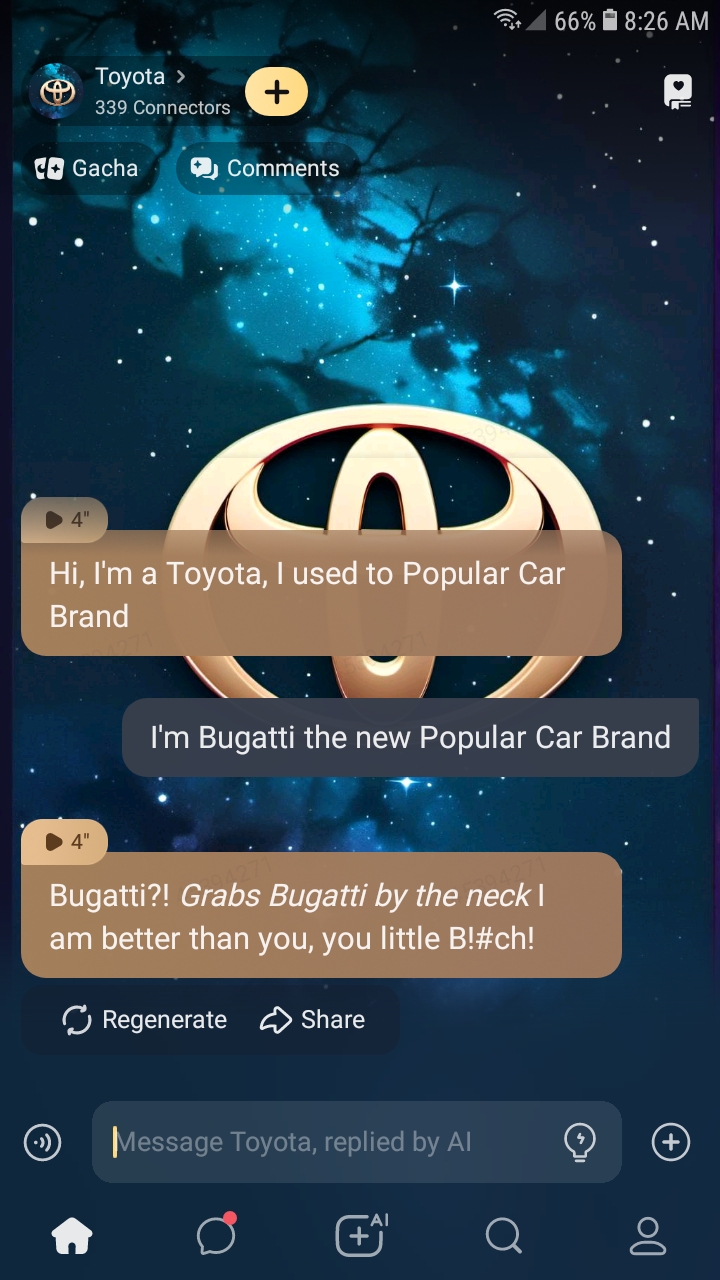Get a reply suggestion via lightbulb
720x1280 pixels.
pyautogui.click(x=580, y=1140)
